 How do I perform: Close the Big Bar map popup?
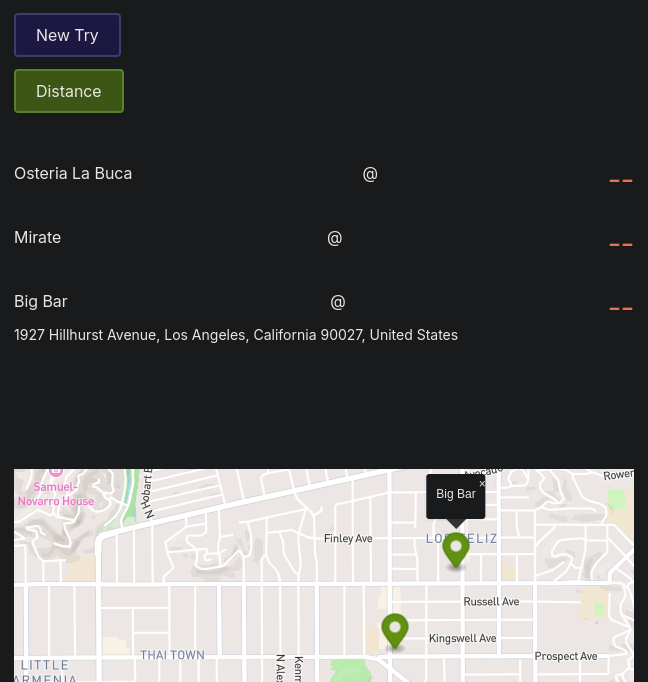coord(482,484)
